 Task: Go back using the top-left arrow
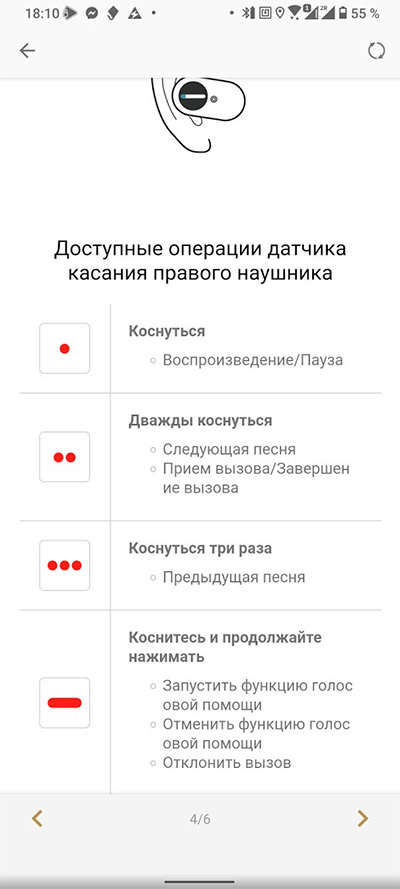click(27, 51)
